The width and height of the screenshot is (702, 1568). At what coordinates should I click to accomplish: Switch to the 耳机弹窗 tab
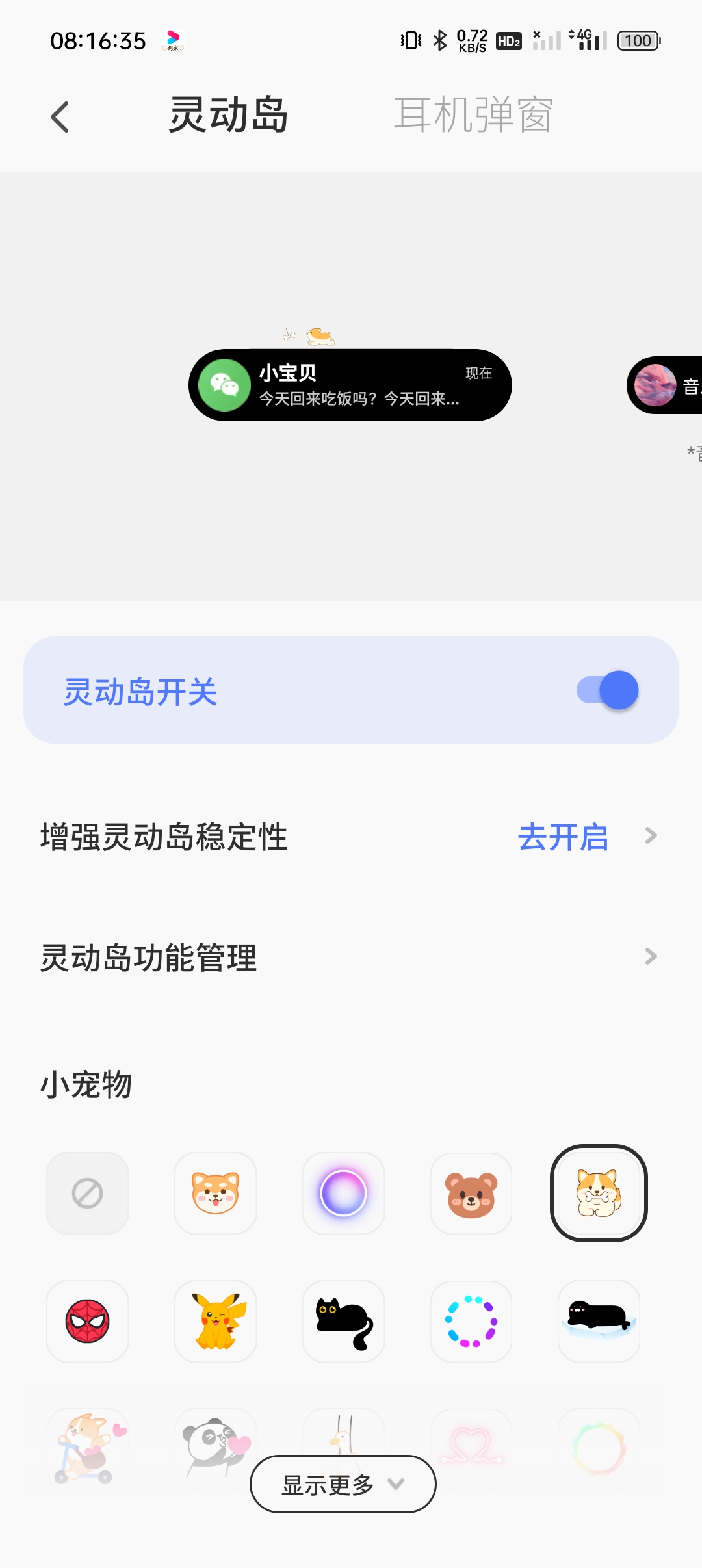click(473, 115)
